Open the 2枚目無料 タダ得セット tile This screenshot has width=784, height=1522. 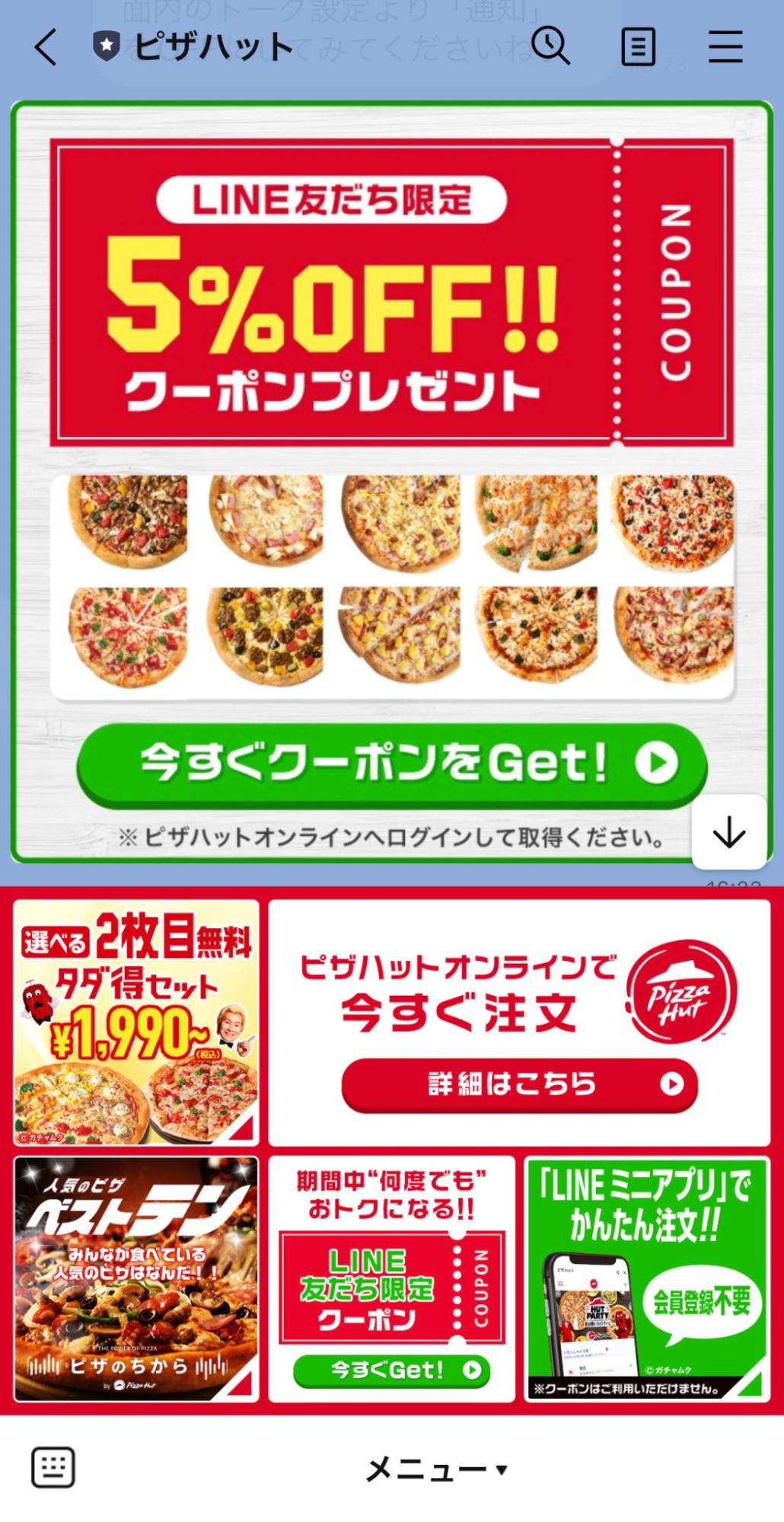point(136,1023)
